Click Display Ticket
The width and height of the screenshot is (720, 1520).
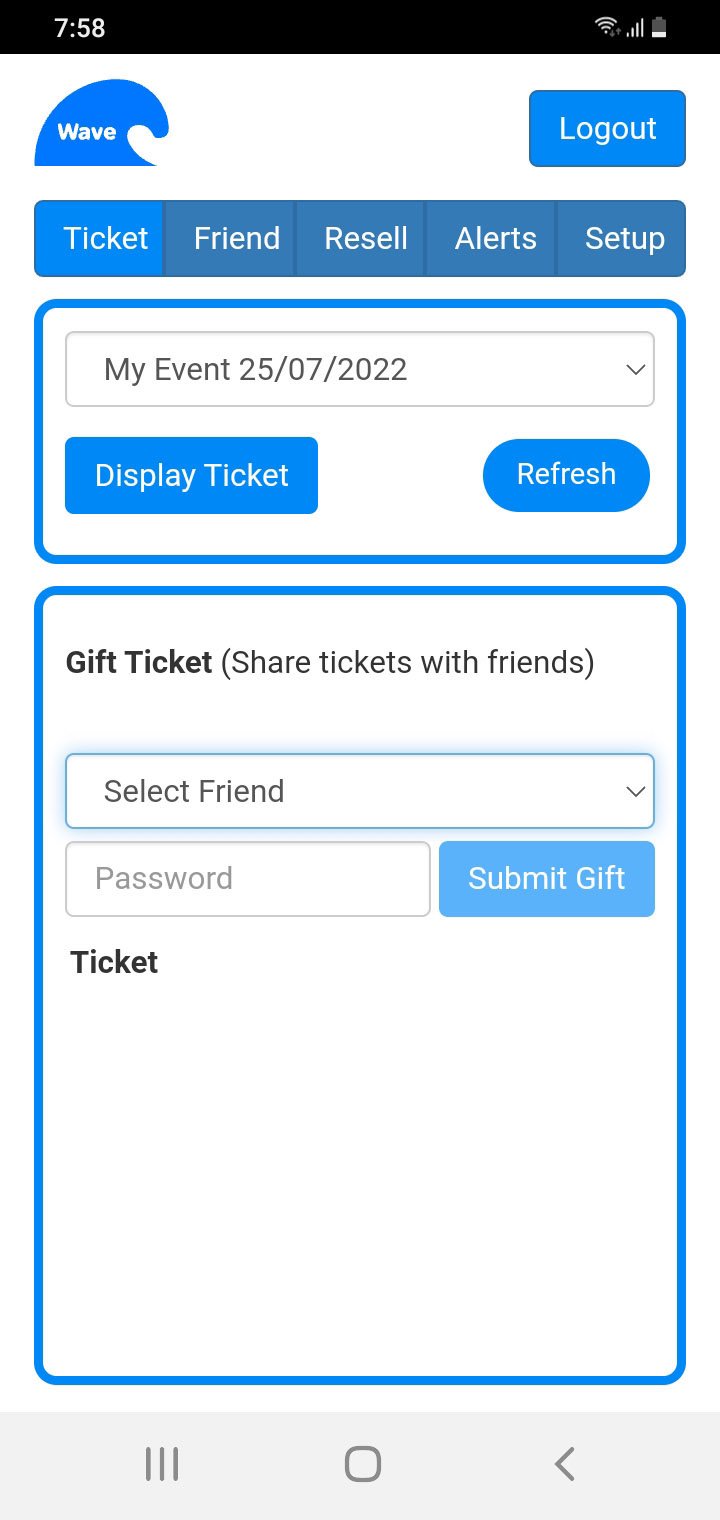coord(190,475)
